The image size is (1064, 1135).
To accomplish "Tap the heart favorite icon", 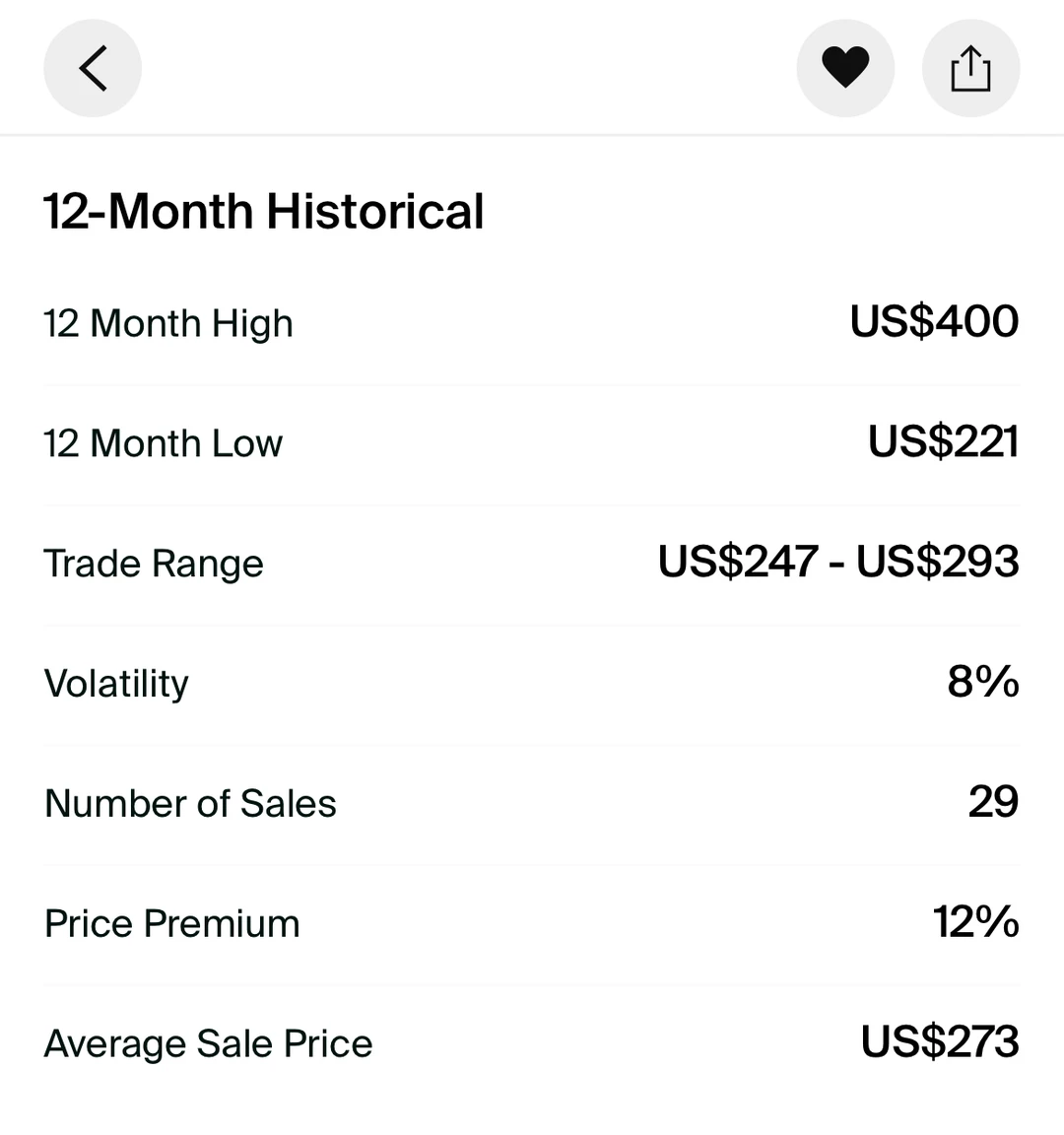I will click(x=845, y=68).
